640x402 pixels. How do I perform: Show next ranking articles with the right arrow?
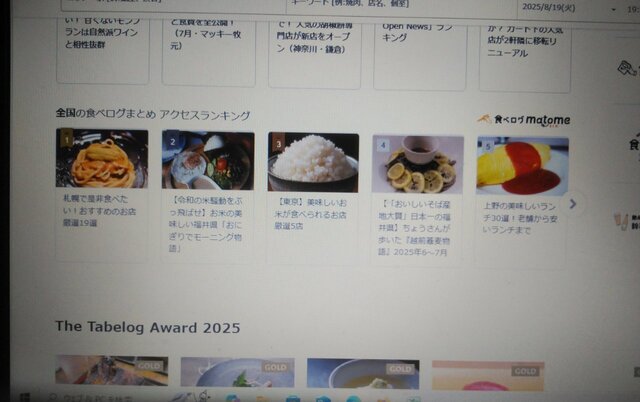573,203
